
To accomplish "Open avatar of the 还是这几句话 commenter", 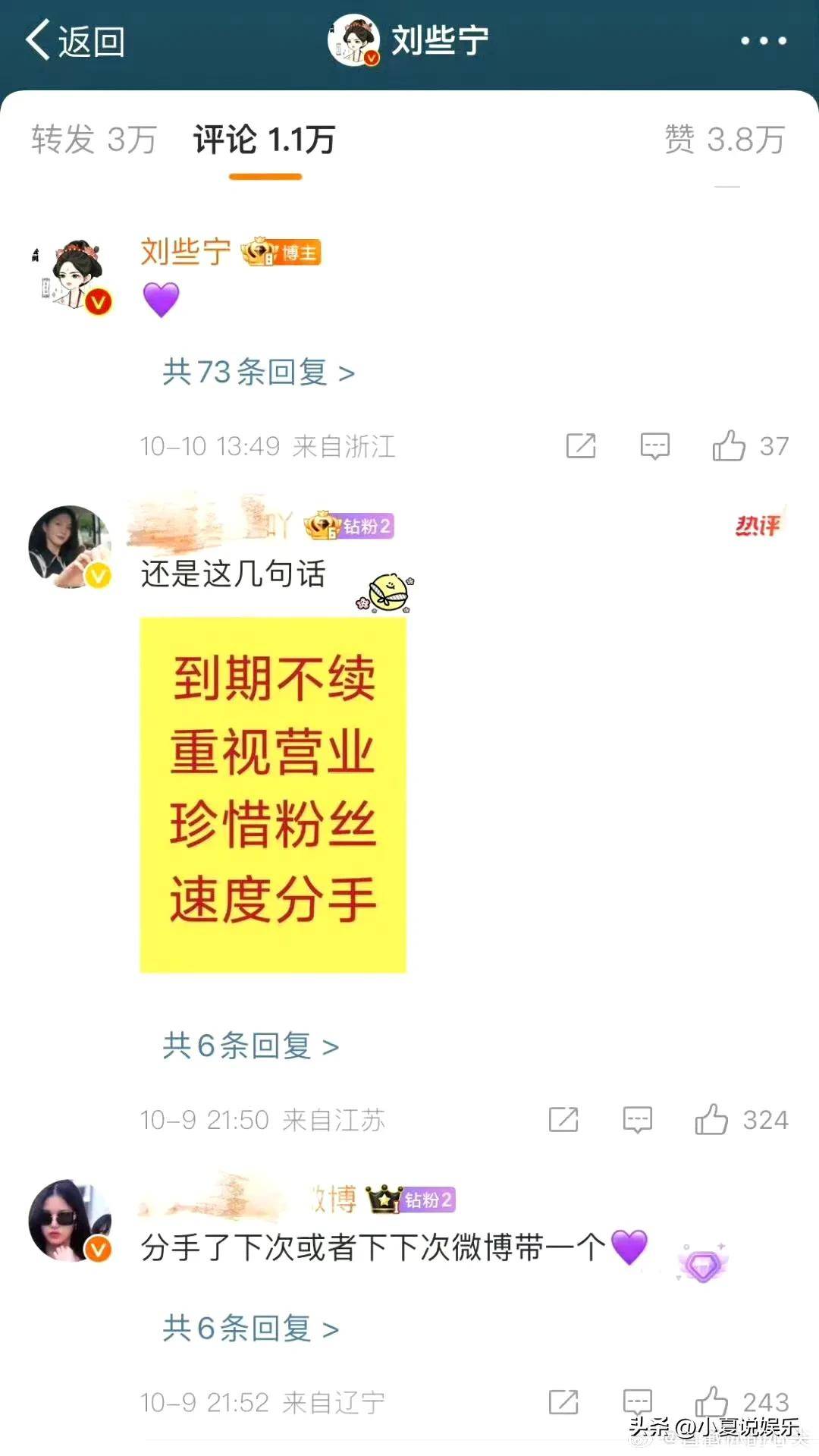I will [x=69, y=547].
